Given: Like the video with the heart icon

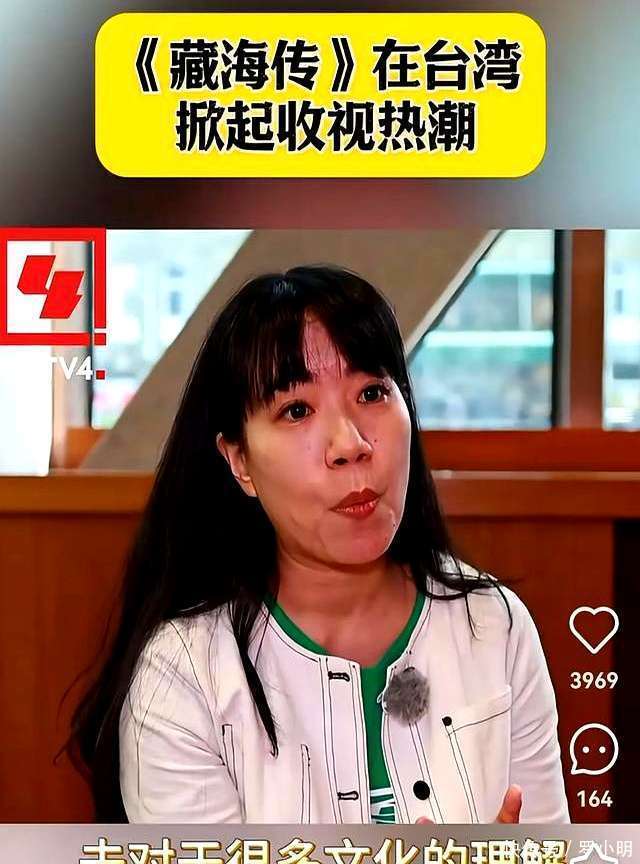Looking at the screenshot, I should (x=594, y=630).
